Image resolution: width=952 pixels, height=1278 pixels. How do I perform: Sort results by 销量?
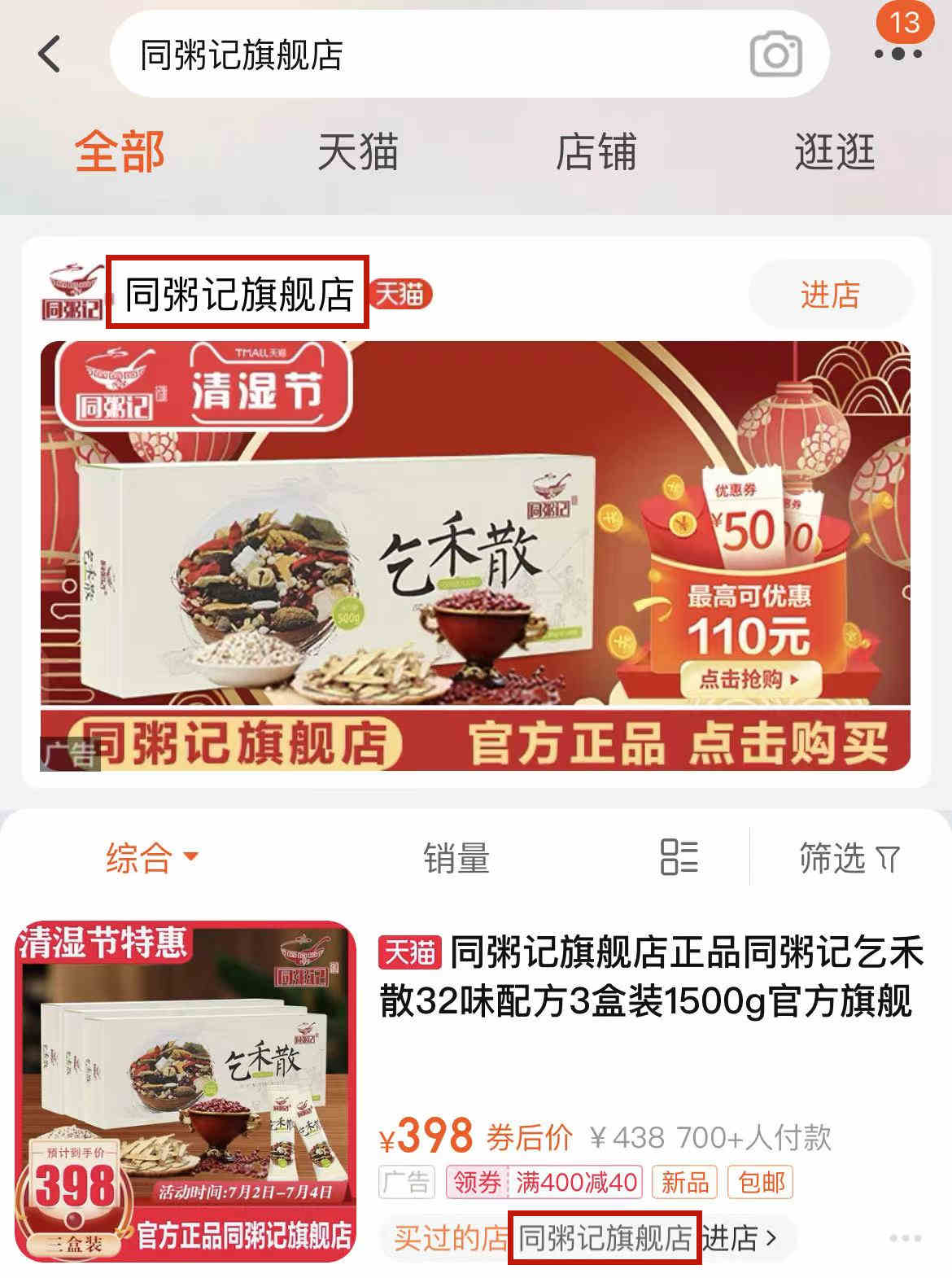coord(456,857)
